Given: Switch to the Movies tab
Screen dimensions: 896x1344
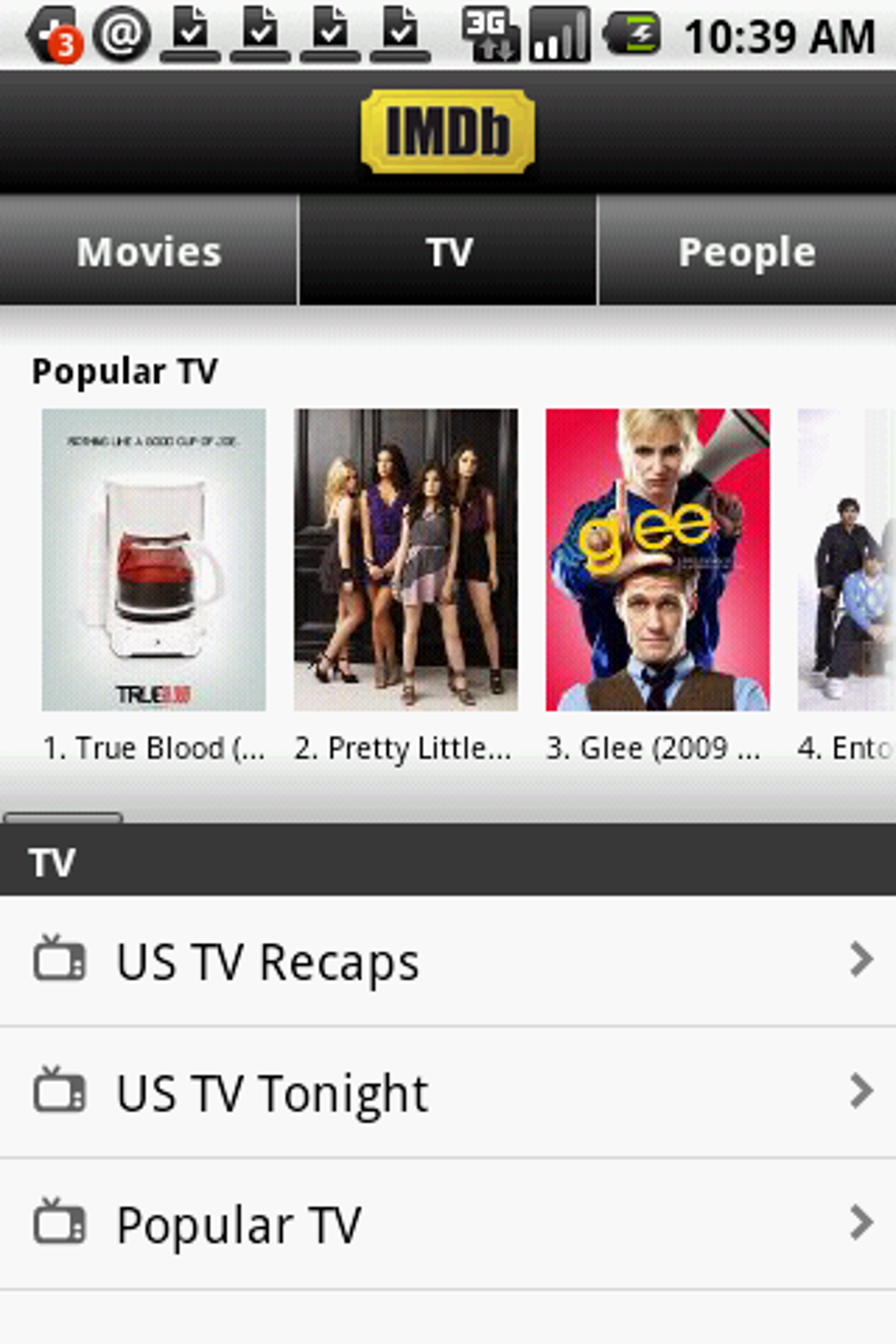Looking at the screenshot, I should (x=148, y=251).
